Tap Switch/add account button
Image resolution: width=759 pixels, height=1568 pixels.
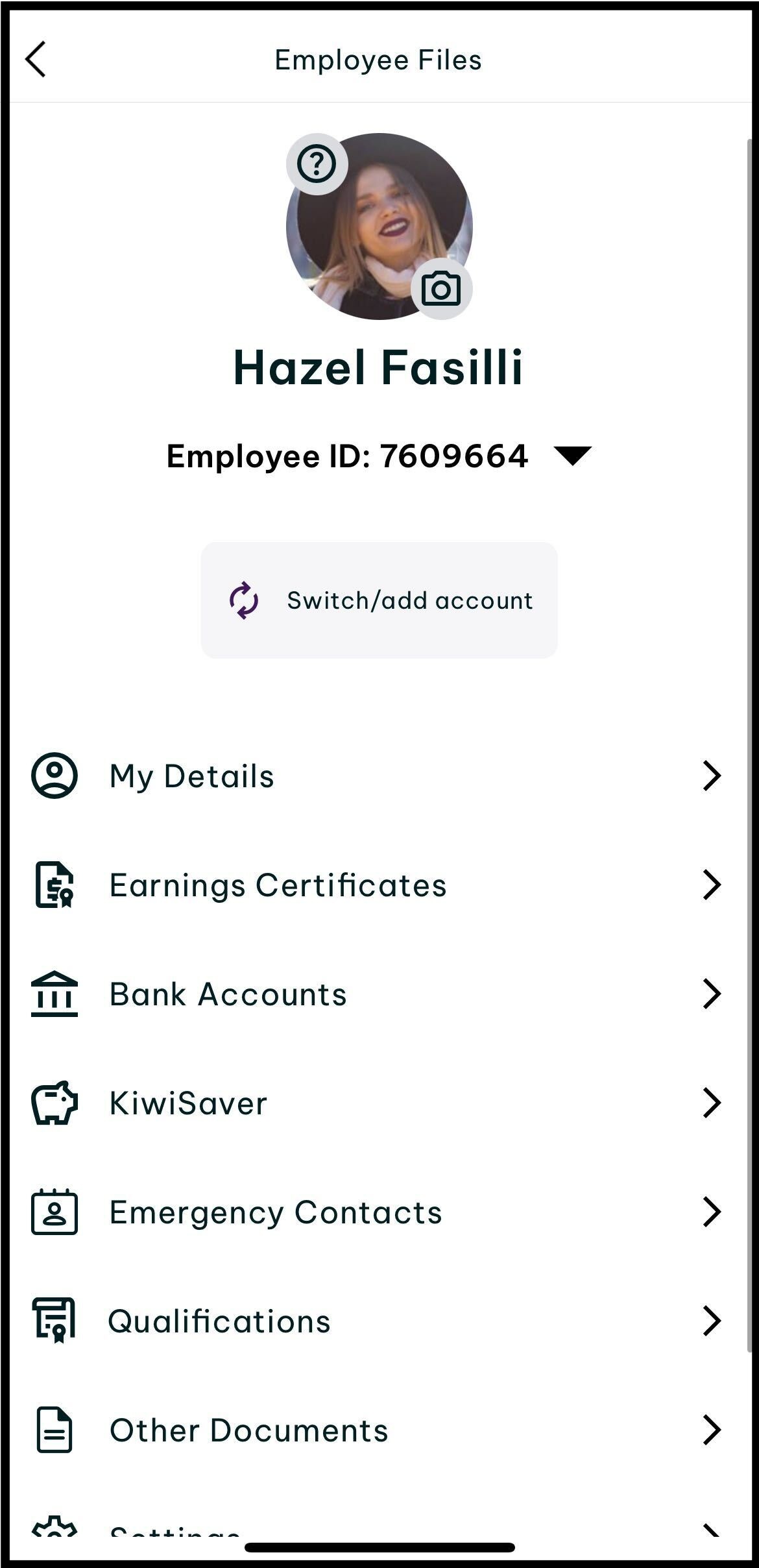click(x=379, y=600)
